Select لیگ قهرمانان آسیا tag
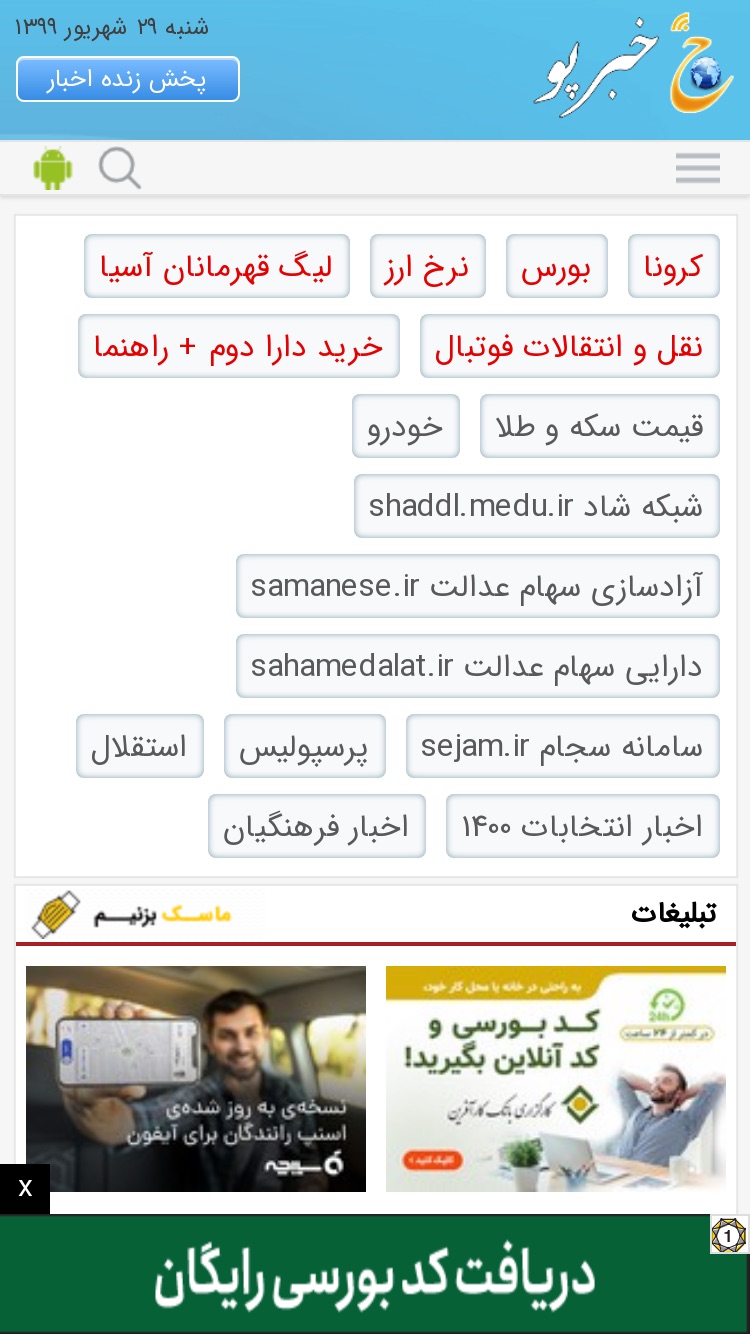The width and height of the screenshot is (750, 1334). click(x=217, y=266)
